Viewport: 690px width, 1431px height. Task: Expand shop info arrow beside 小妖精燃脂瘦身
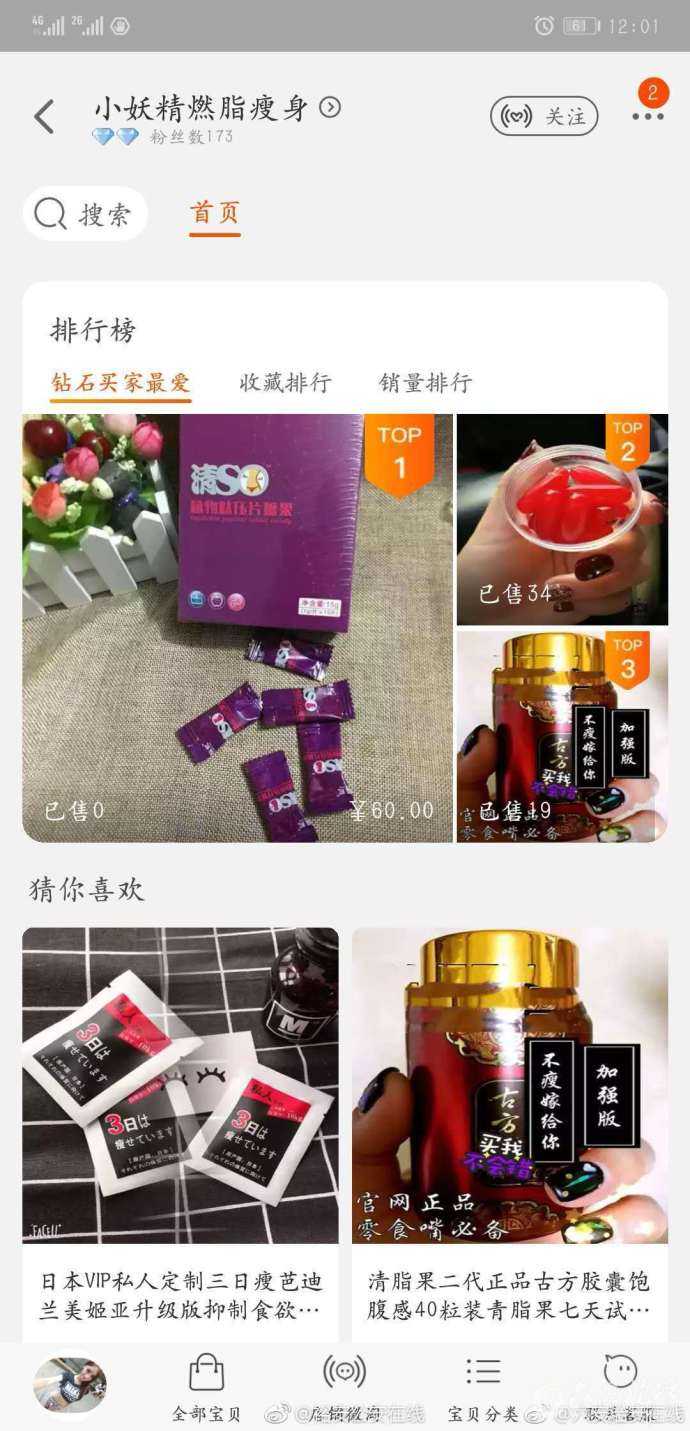point(329,107)
